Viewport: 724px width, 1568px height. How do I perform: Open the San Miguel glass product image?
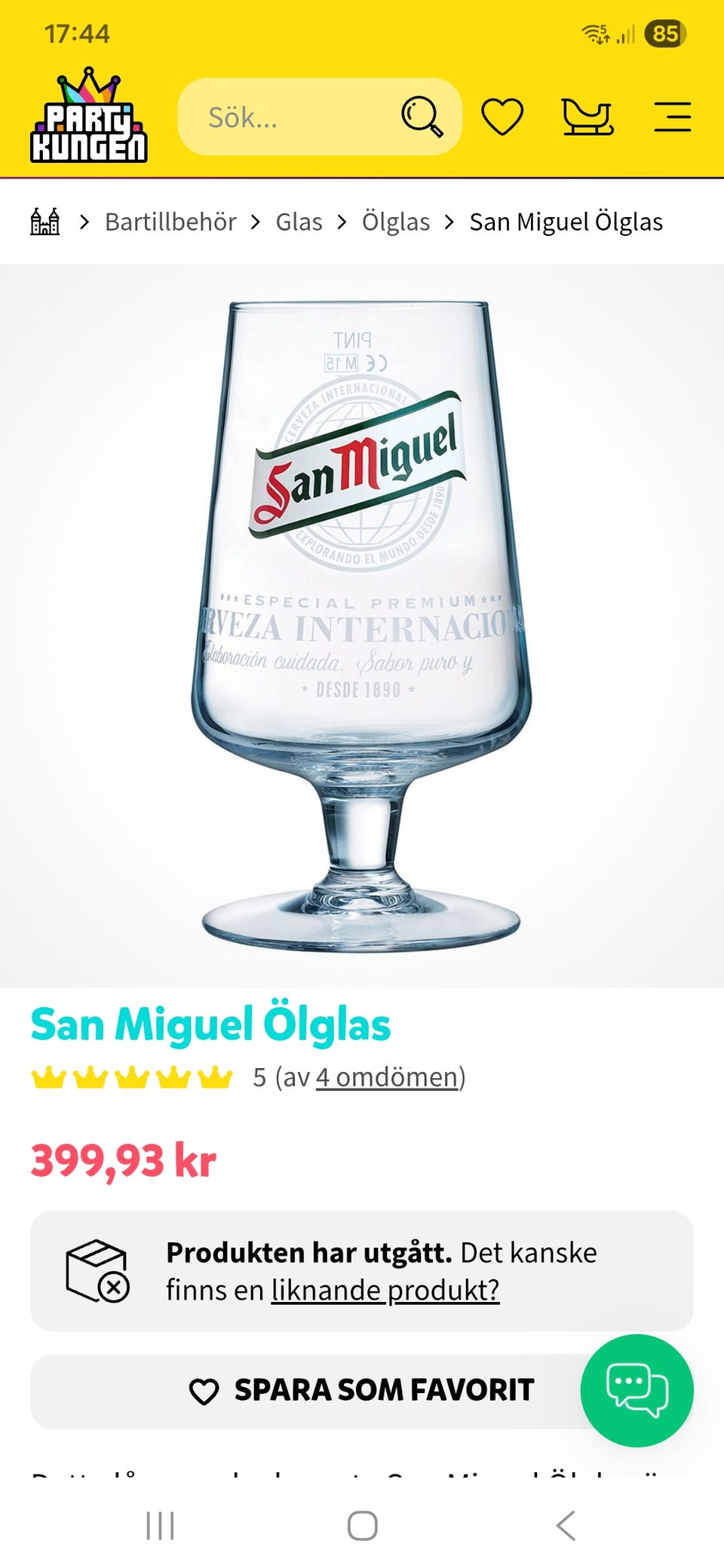click(362, 626)
